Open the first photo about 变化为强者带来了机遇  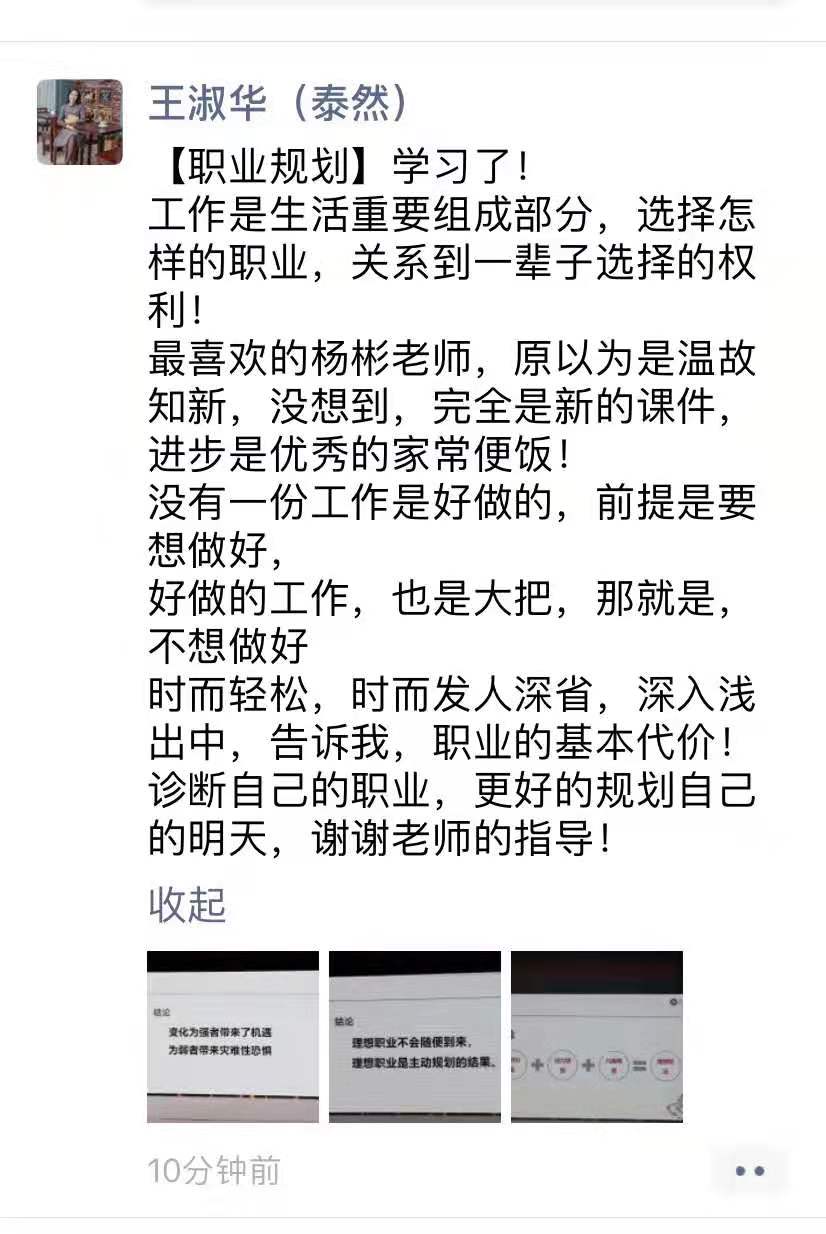coord(233,1036)
